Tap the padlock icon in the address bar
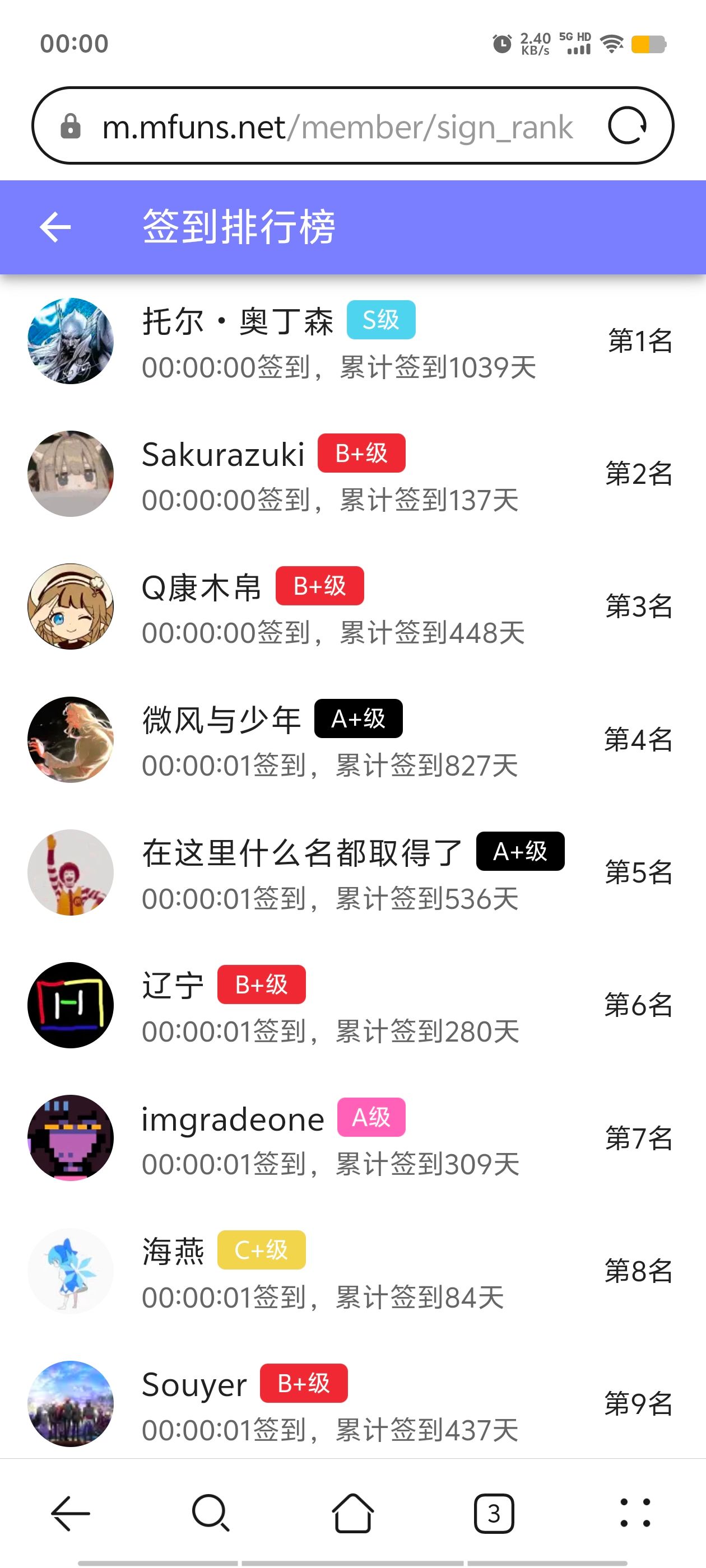706x1568 pixels. 72,126
